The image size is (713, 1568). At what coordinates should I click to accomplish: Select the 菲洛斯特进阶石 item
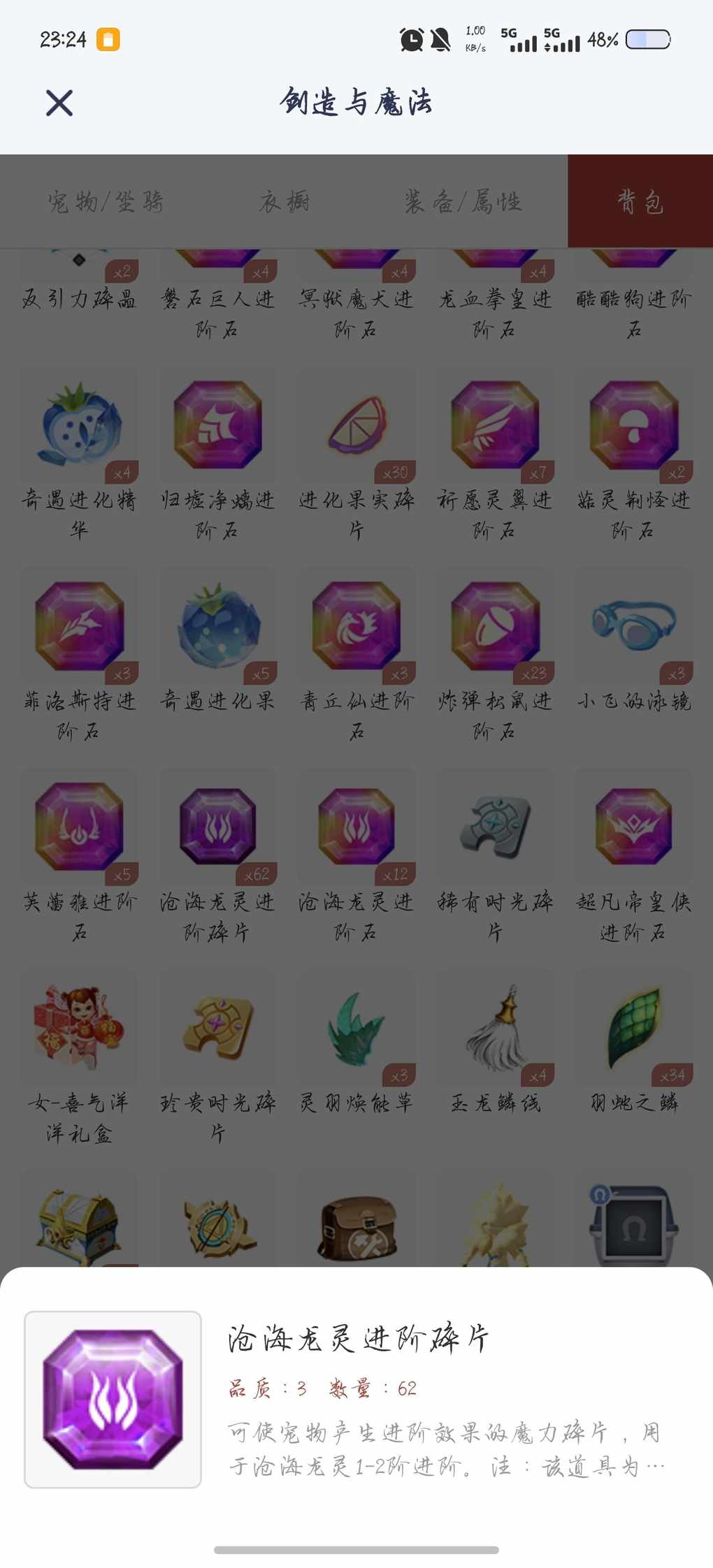79,626
